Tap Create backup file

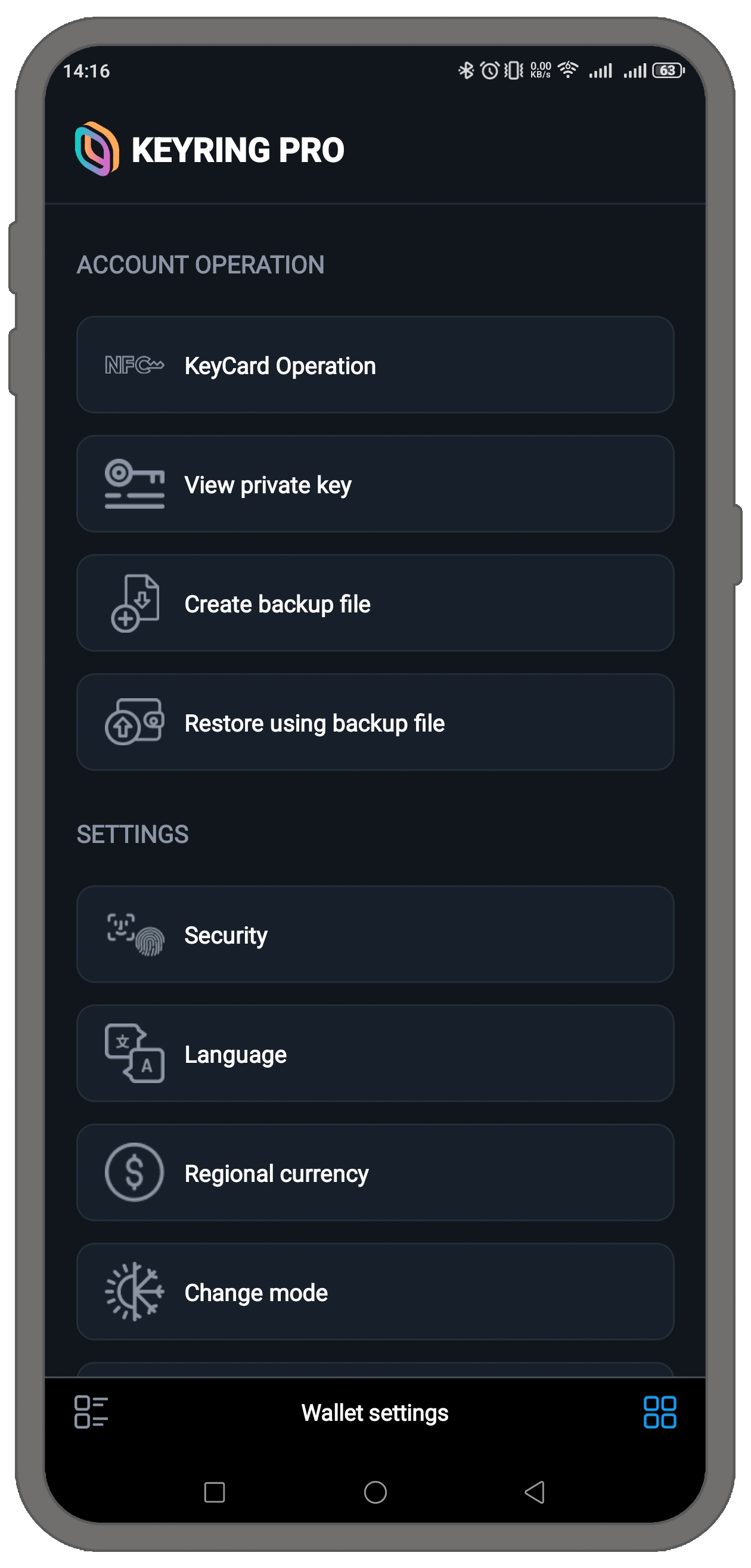pyautogui.click(x=374, y=603)
